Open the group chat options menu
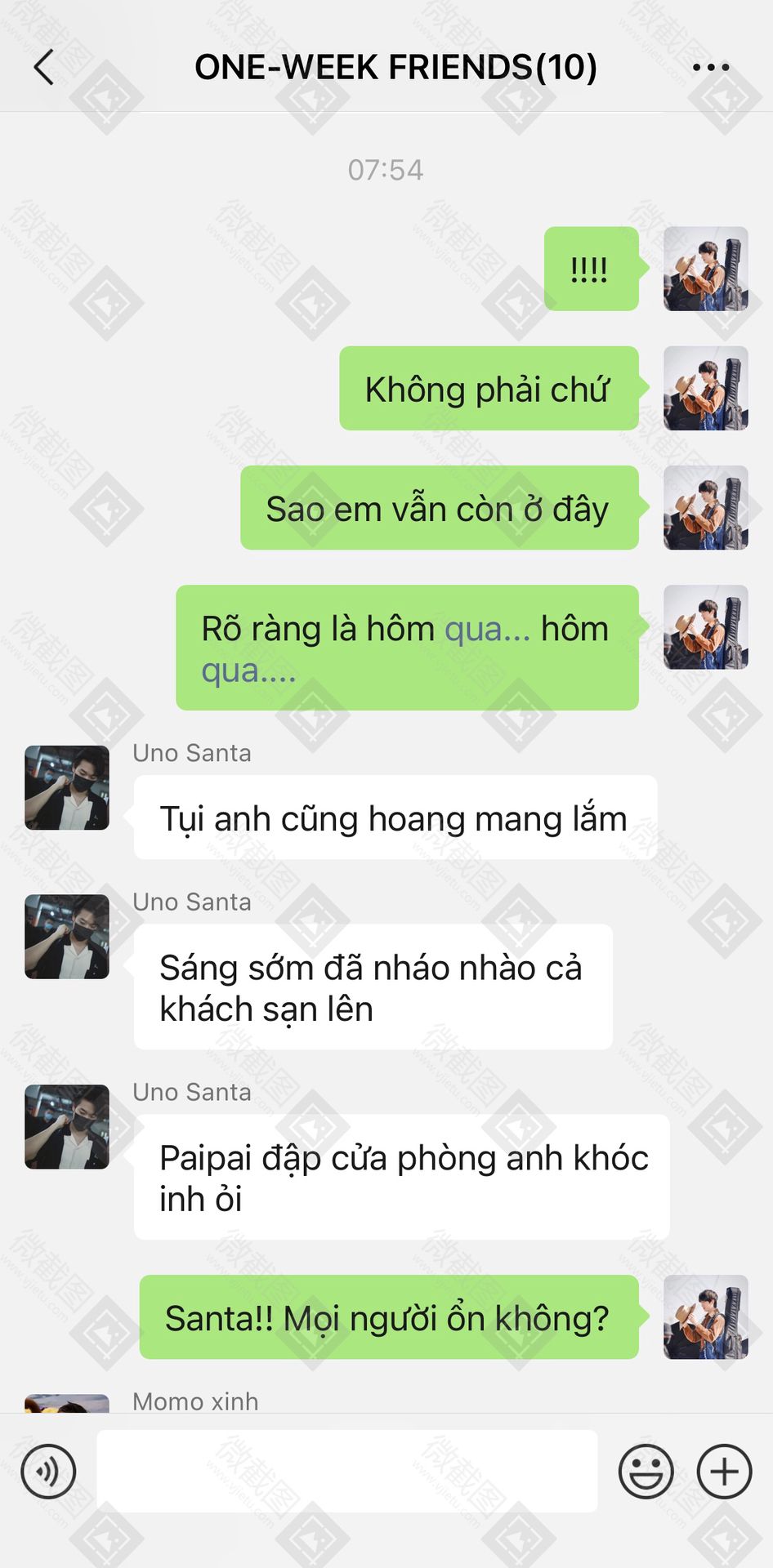 (x=710, y=67)
